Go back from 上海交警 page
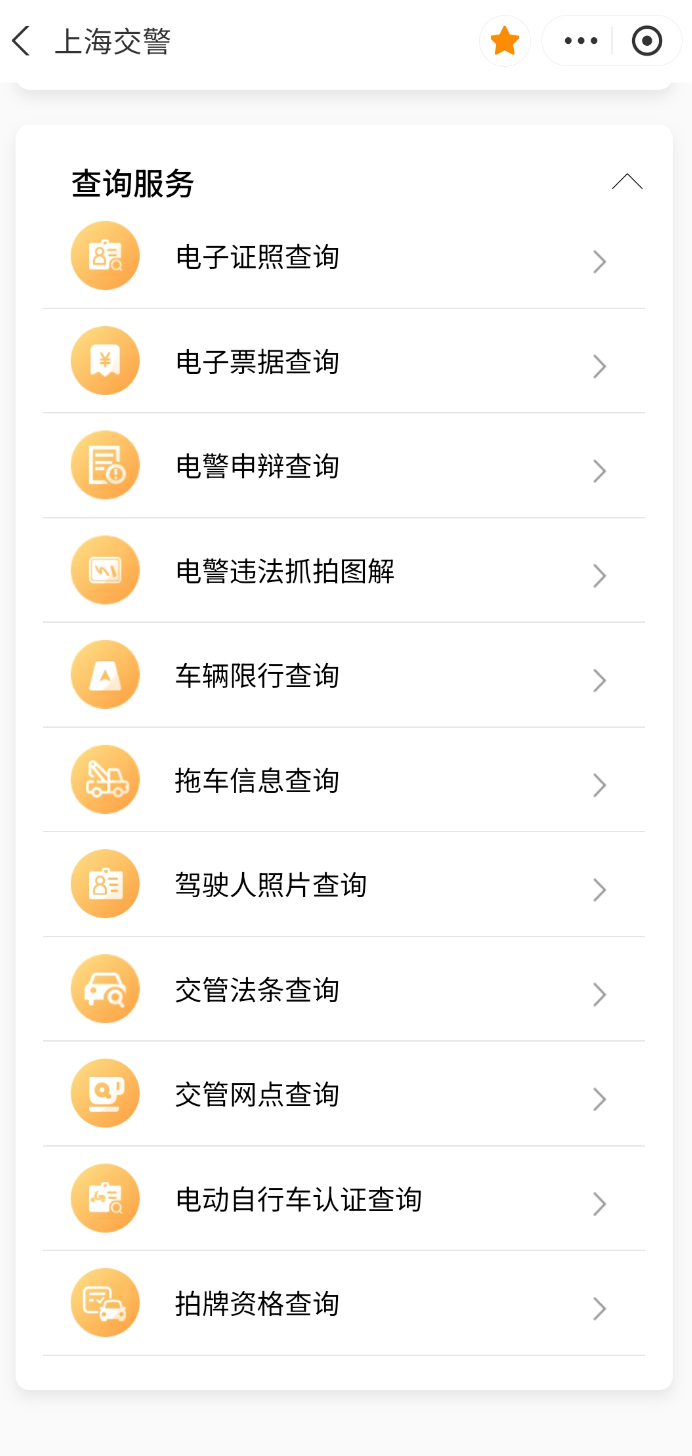Viewport: 692px width, 1456px height. point(21,41)
